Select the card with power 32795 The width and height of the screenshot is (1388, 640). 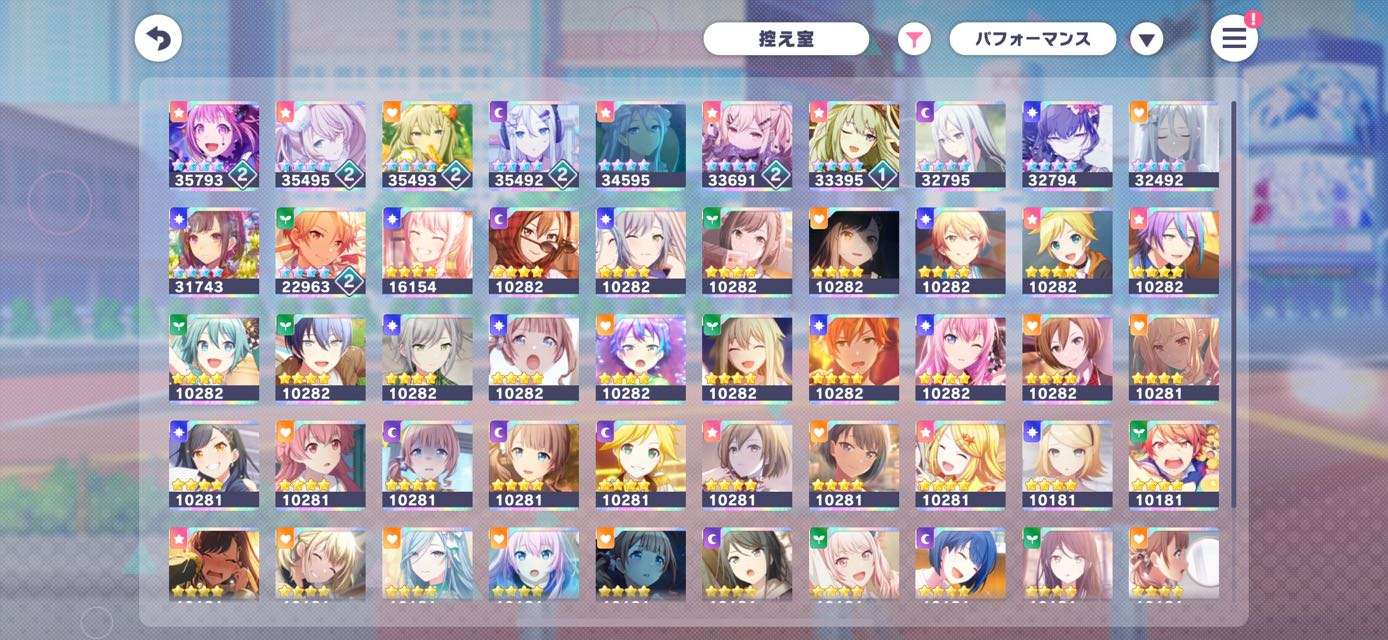pos(960,145)
